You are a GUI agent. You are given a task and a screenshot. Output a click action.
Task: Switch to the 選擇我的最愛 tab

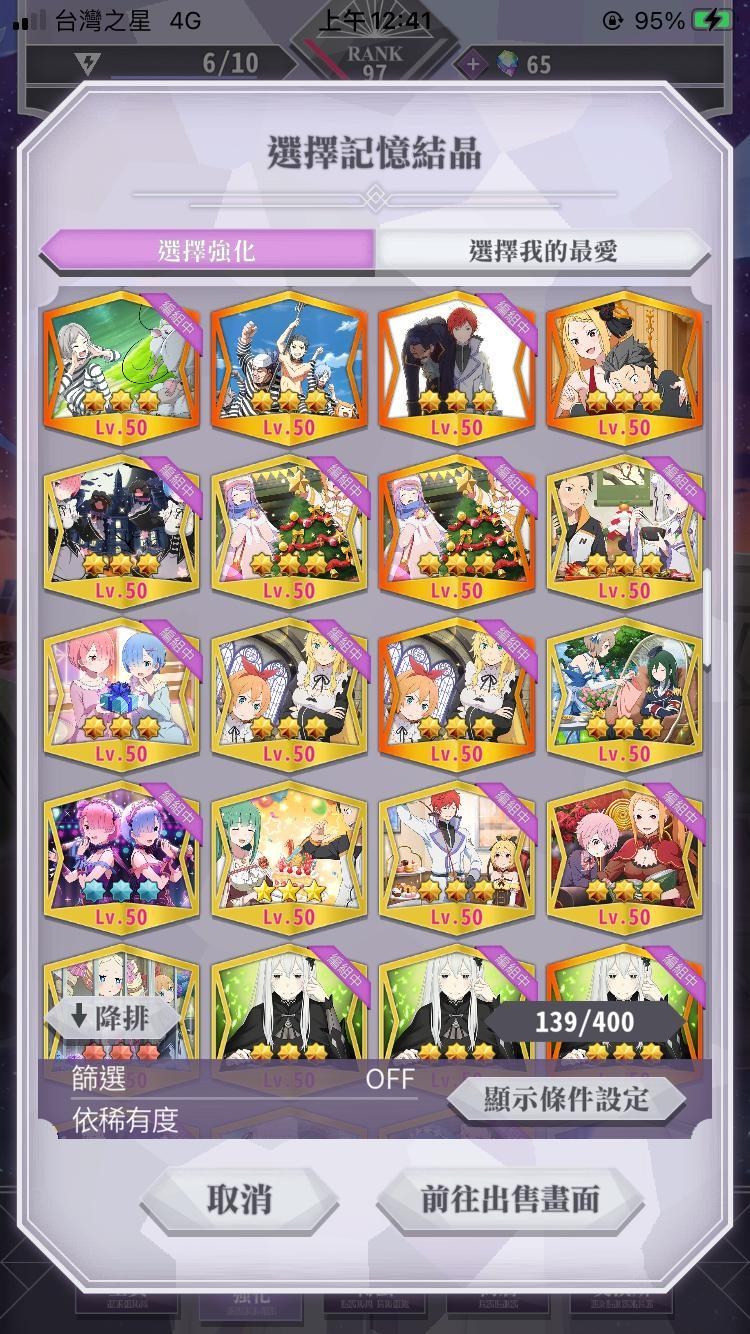coord(543,249)
